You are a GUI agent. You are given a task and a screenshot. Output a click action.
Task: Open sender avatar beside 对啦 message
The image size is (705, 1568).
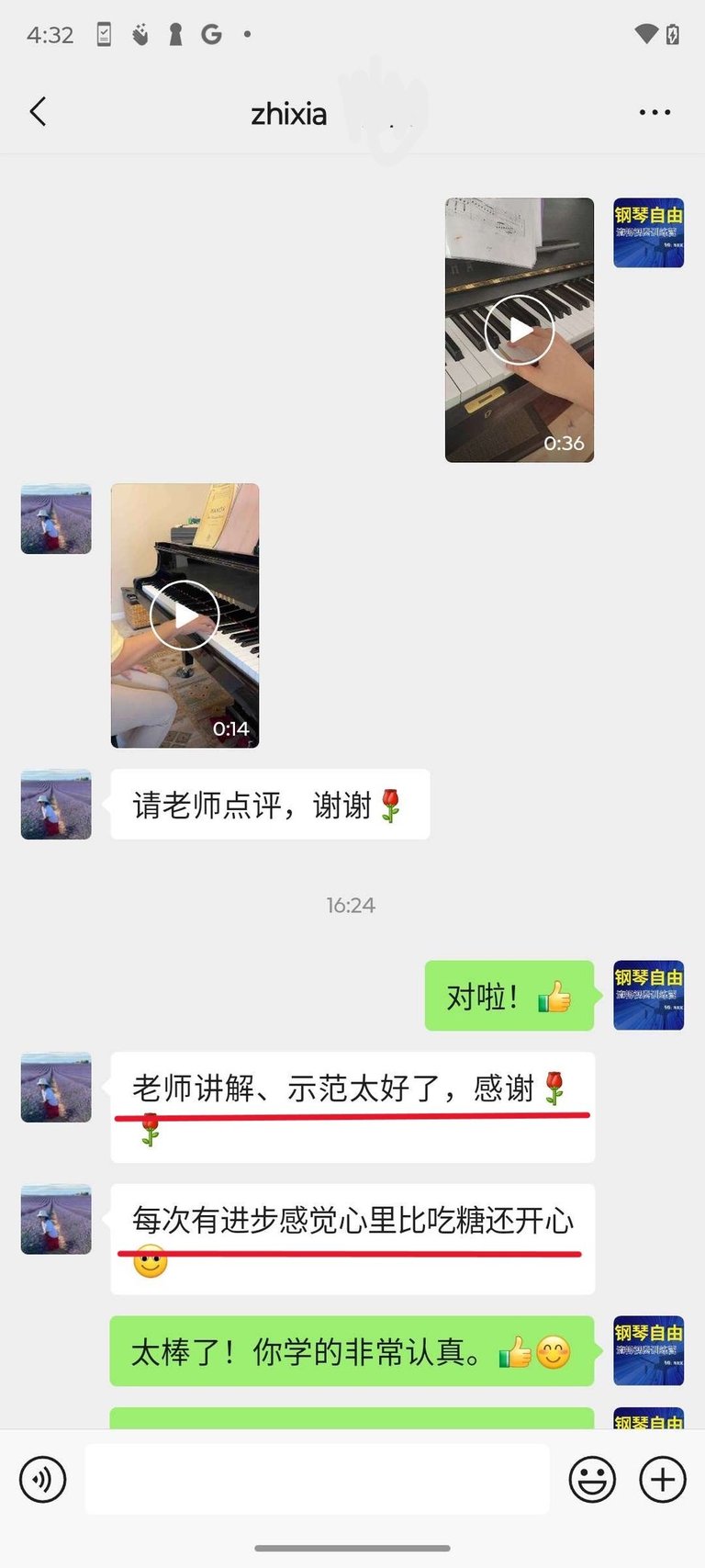tap(648, 995)
